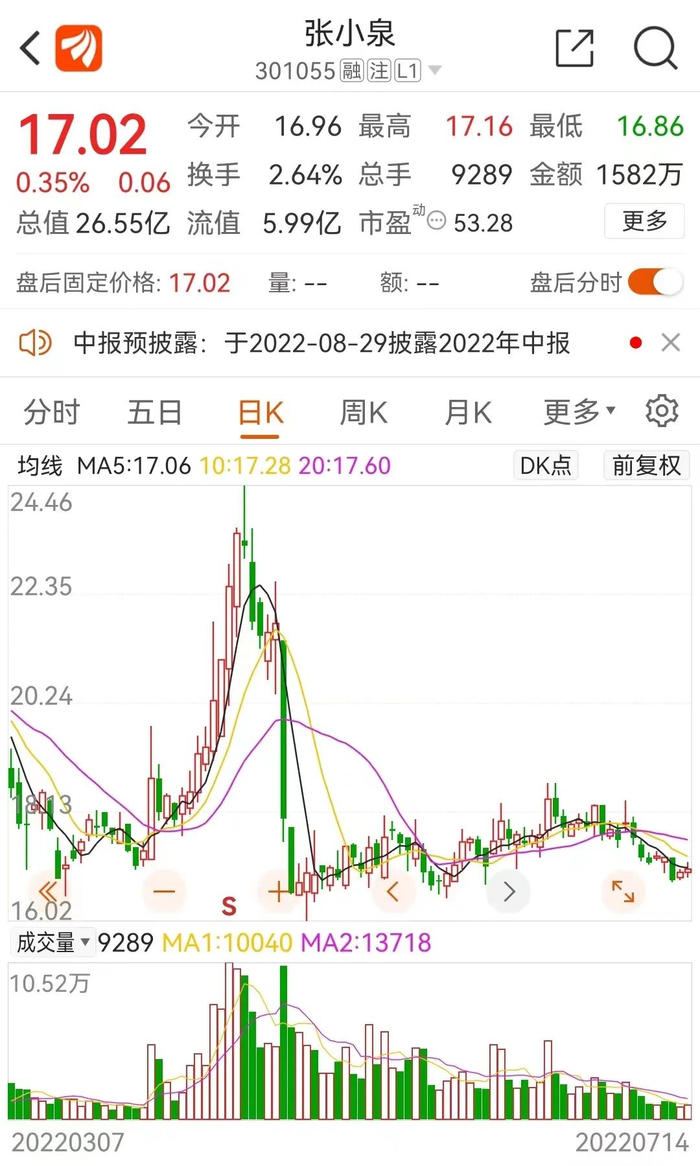Switch to the 五日 chart tab
This screenshot has height=1166, width=700.
pyautogui.click(x=155, y=412)
